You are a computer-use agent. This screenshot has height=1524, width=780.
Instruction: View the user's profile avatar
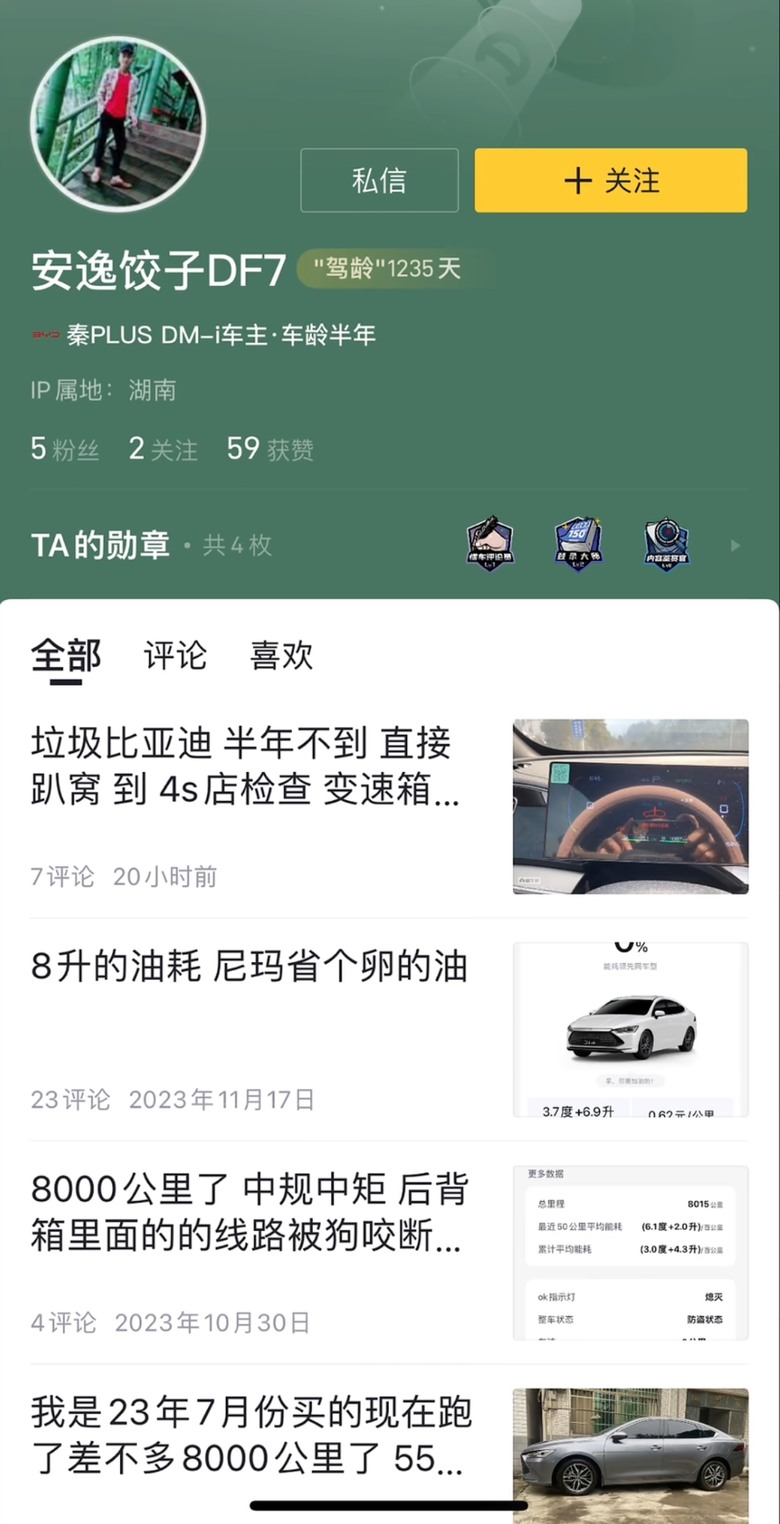[118, 124]
